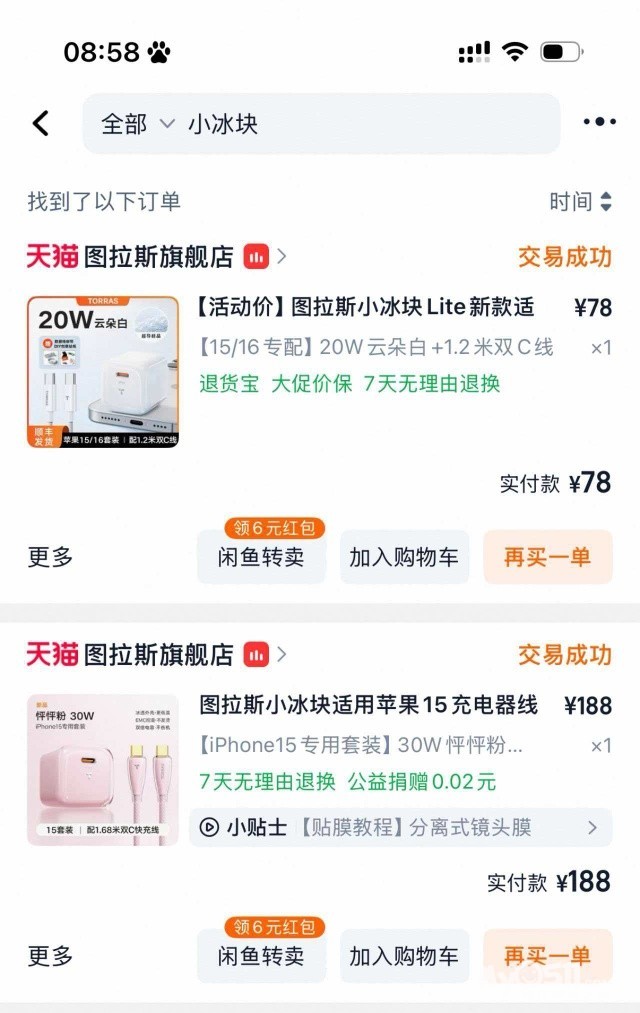640x1013 pixels.
Task: Tap 更多 on the ¥188 order
Action: click(50, 956)
